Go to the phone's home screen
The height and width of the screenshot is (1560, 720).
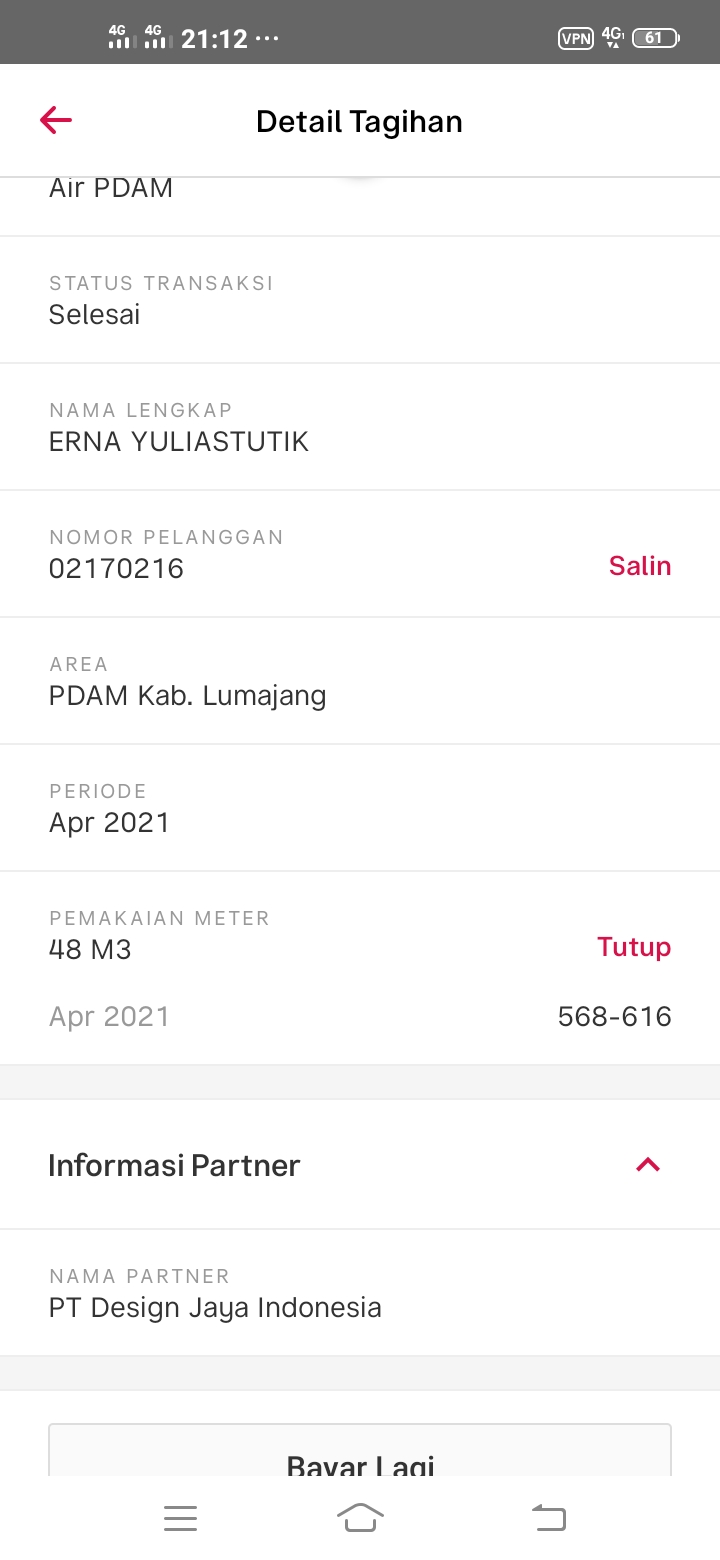[360, 1518]
